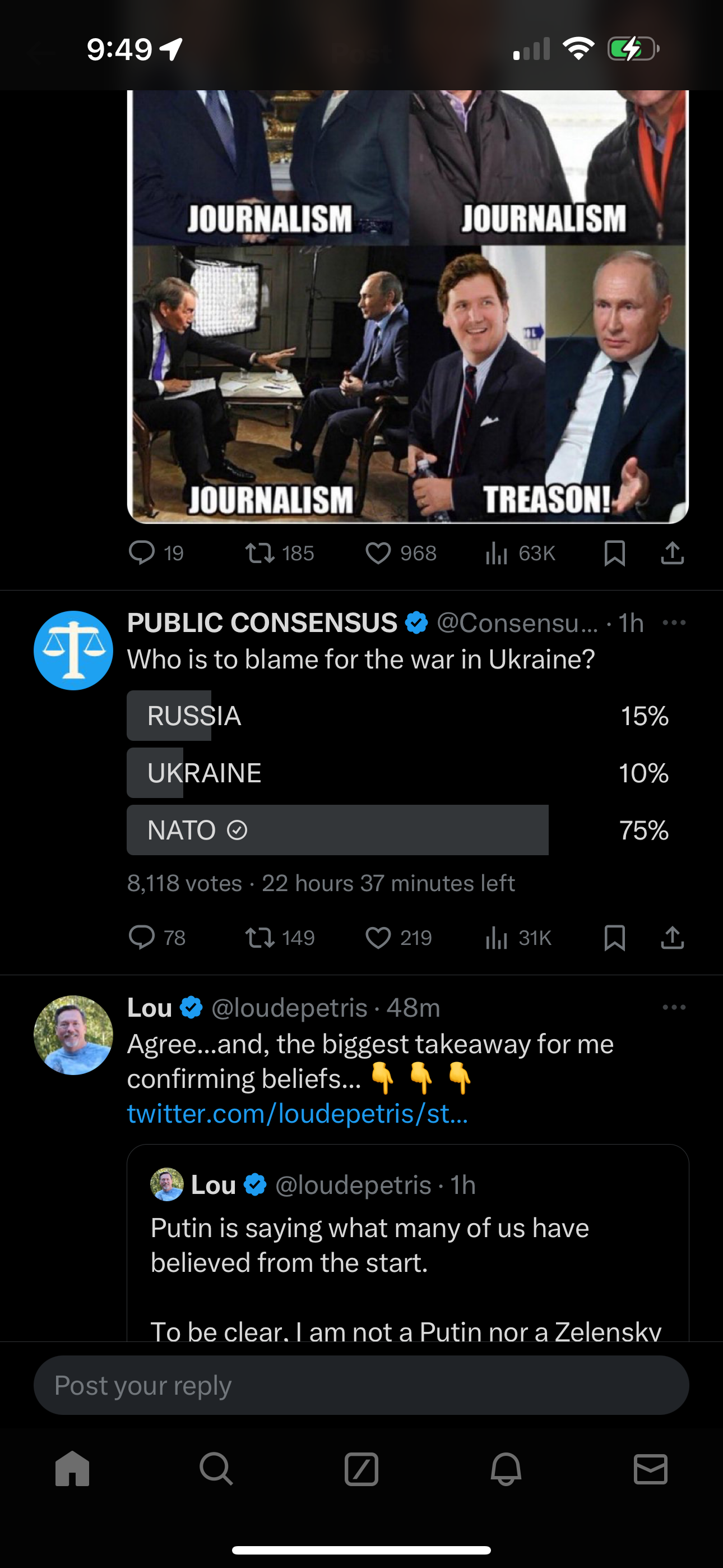Bookmark the Ukraine war poll
723x1568 pixels.
(615, 938)
